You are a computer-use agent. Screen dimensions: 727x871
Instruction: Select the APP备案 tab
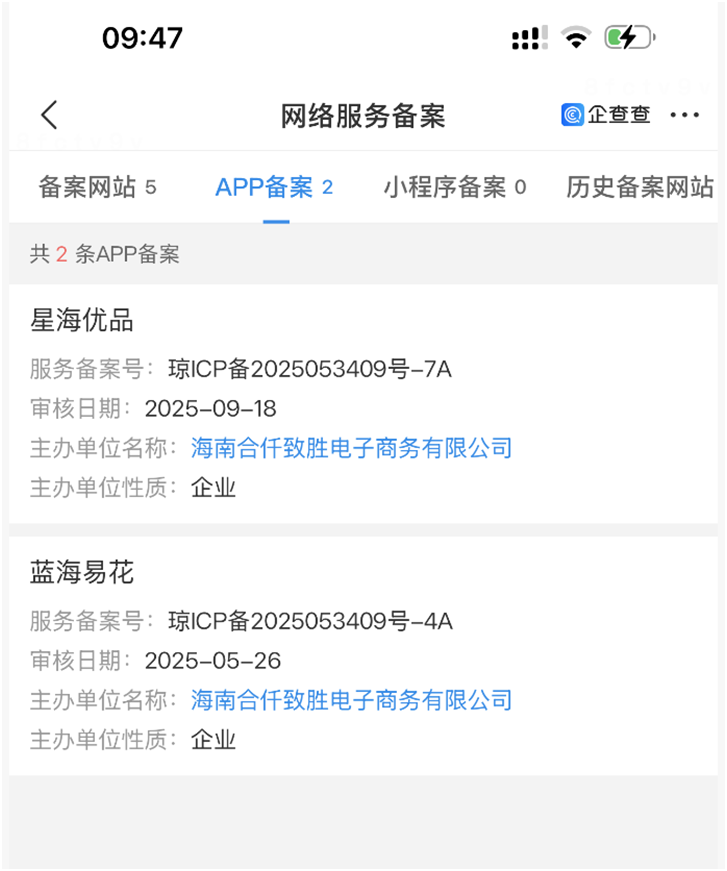(x=274, y=187)
